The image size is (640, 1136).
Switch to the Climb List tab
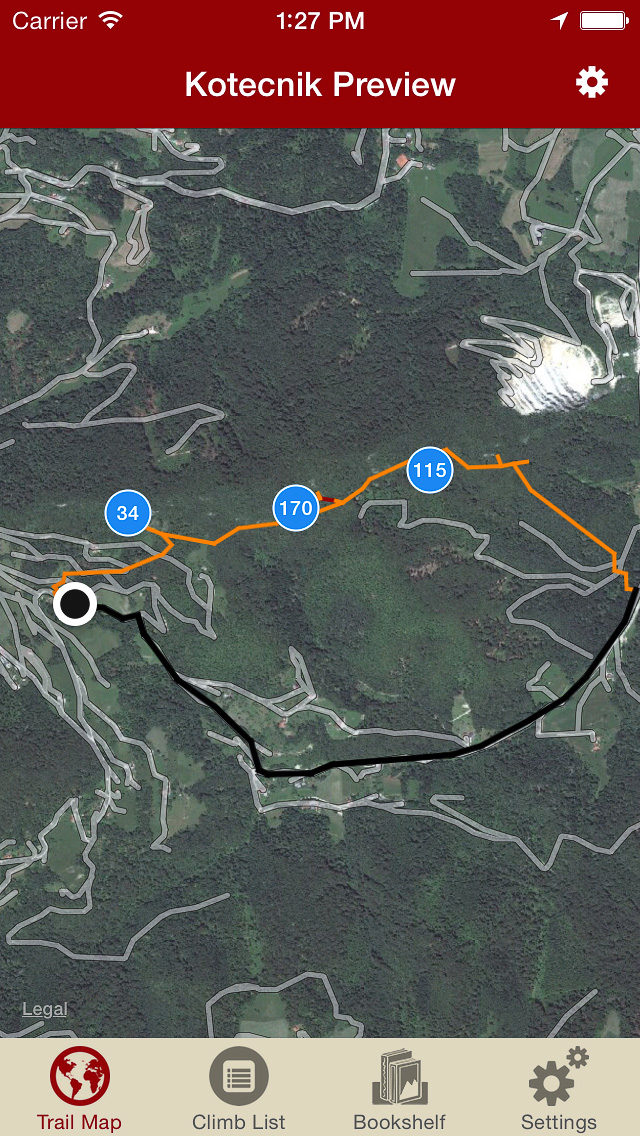[239, 1089]
